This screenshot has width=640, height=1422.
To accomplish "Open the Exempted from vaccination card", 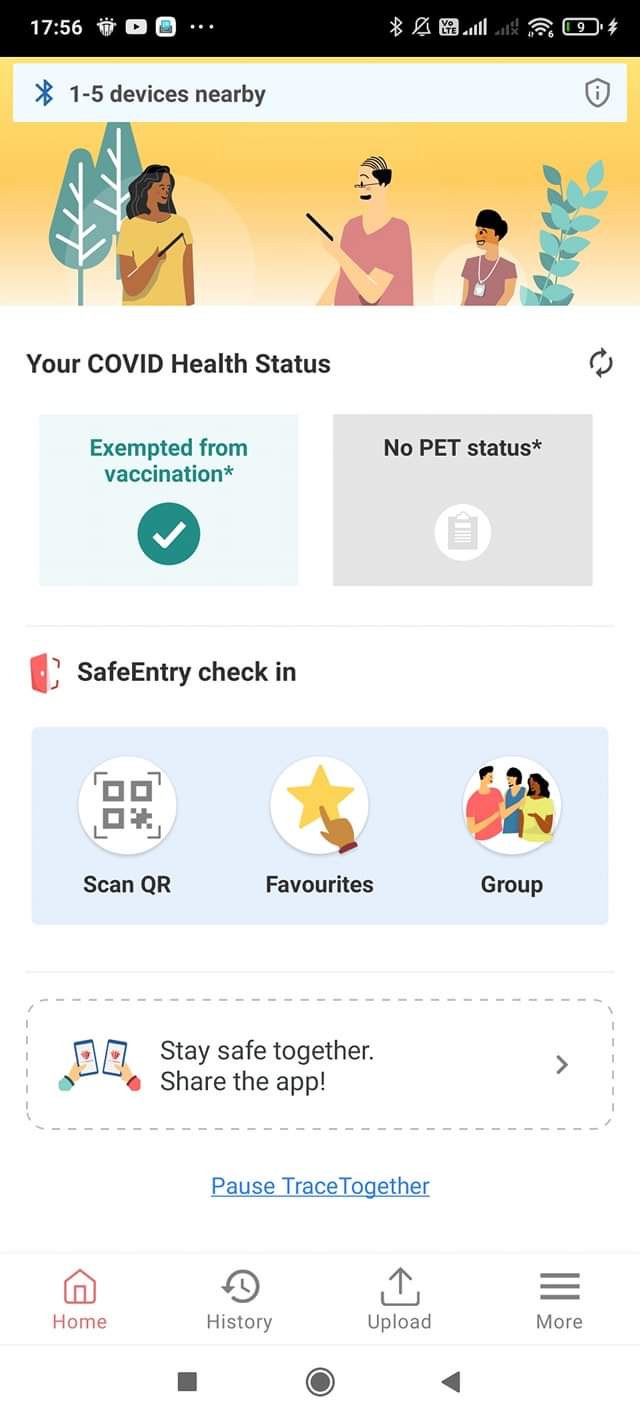I will 168,499.
